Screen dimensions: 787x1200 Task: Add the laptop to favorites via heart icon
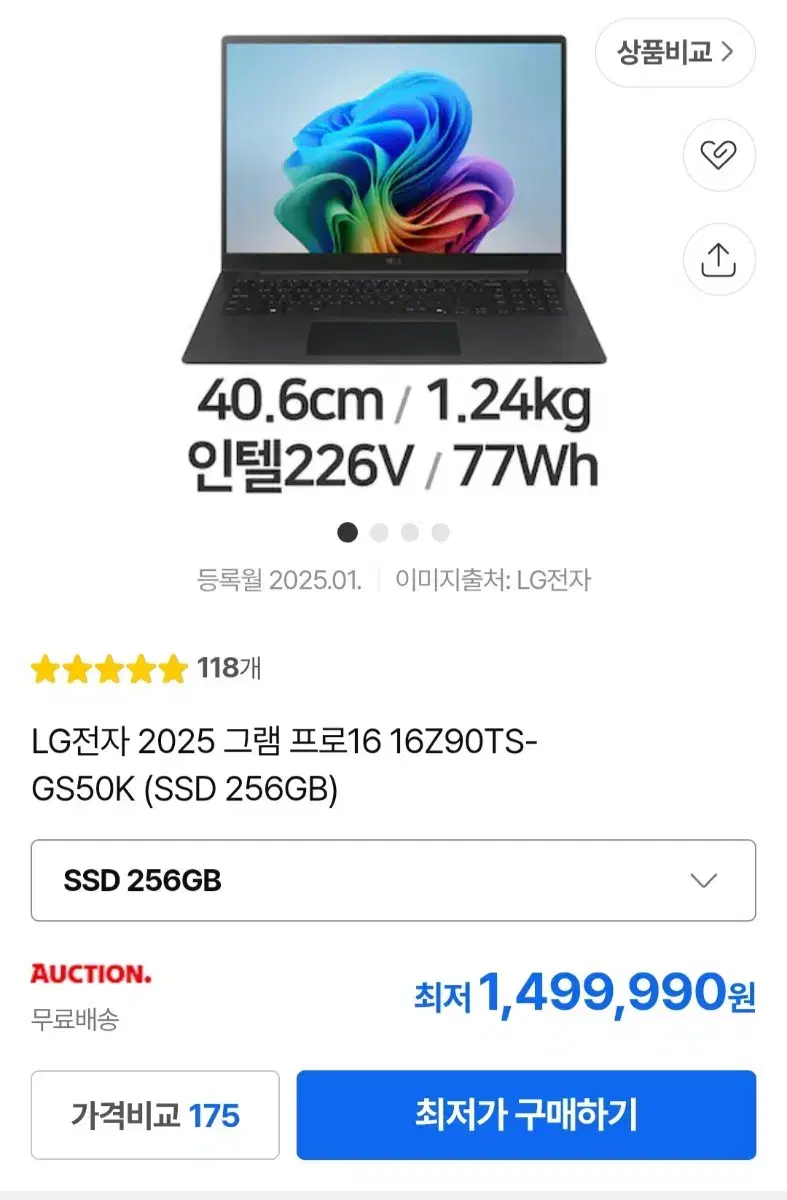719,152
